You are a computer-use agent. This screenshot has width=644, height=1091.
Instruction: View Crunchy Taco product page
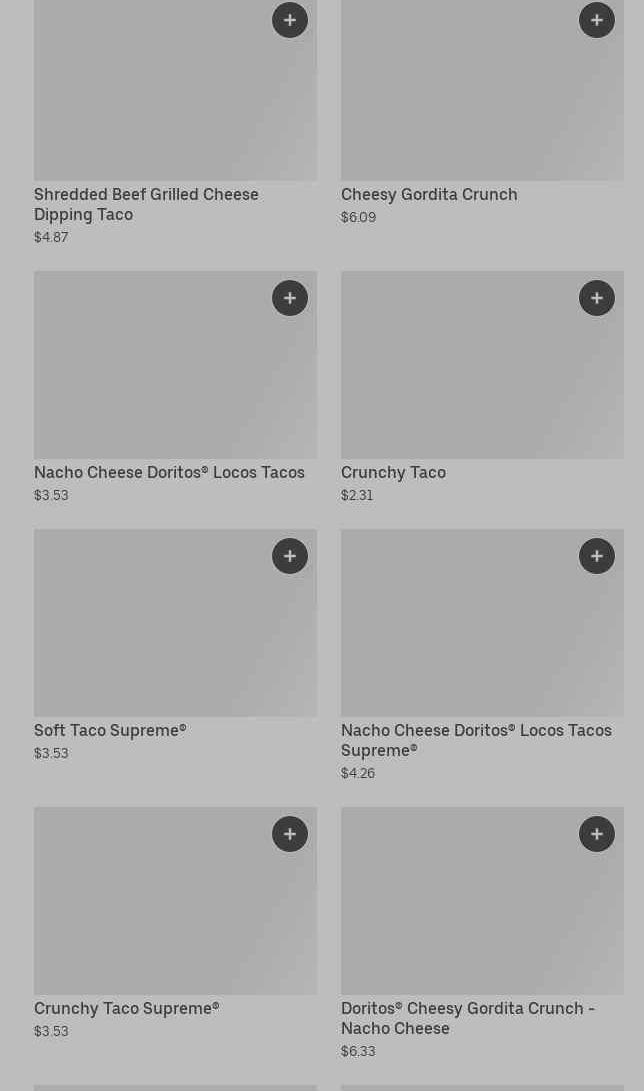point(393,473)
